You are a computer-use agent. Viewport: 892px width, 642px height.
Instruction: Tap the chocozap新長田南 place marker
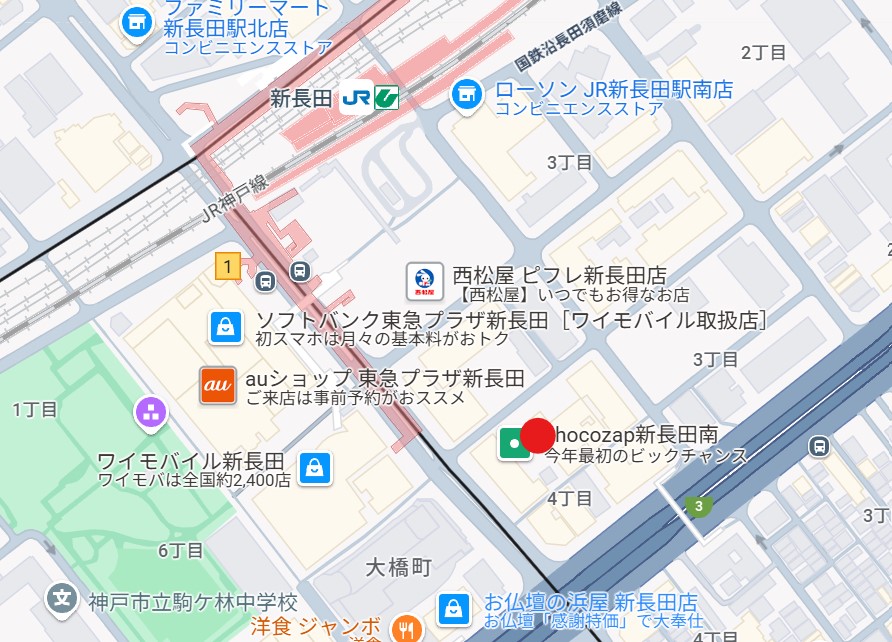514,442
